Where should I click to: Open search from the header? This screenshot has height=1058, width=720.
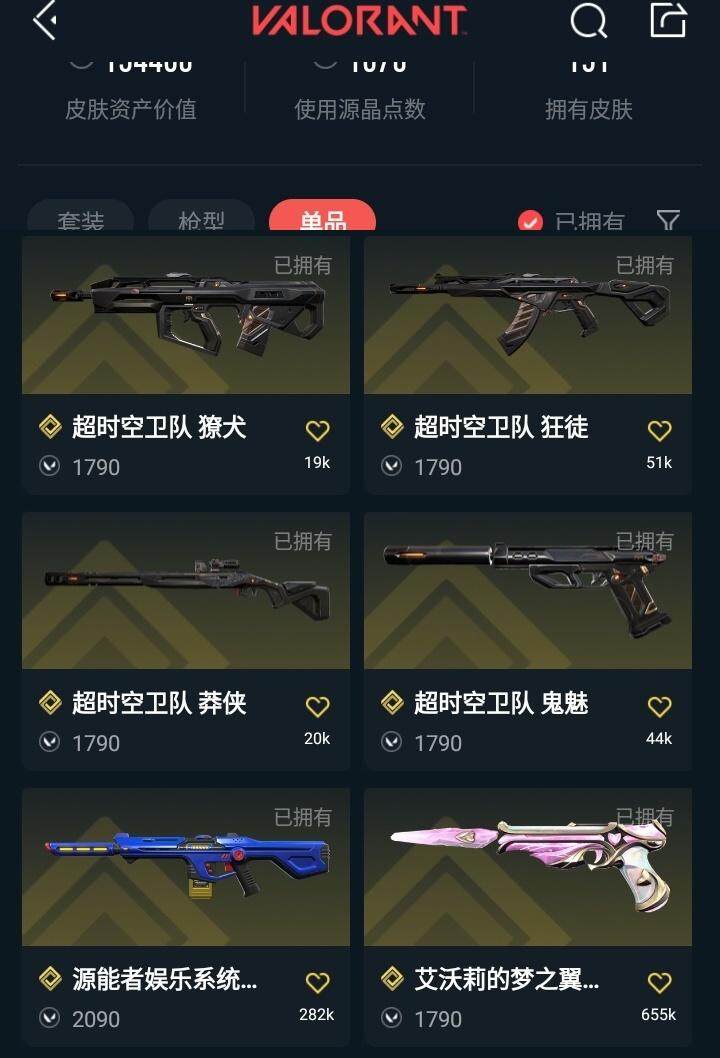[x=588, y=20]
